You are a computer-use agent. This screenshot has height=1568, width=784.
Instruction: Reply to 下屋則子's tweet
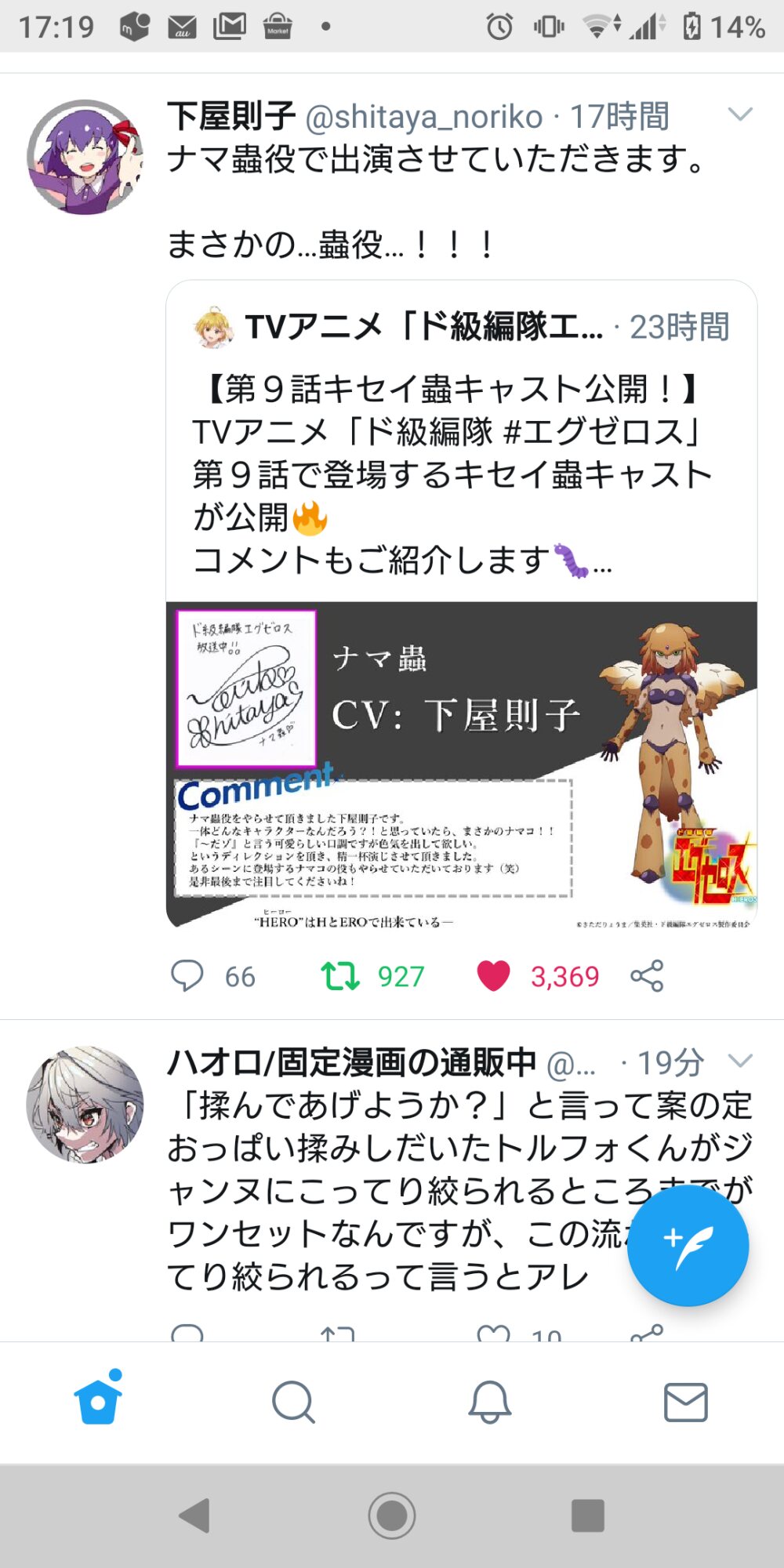point(187,976)
